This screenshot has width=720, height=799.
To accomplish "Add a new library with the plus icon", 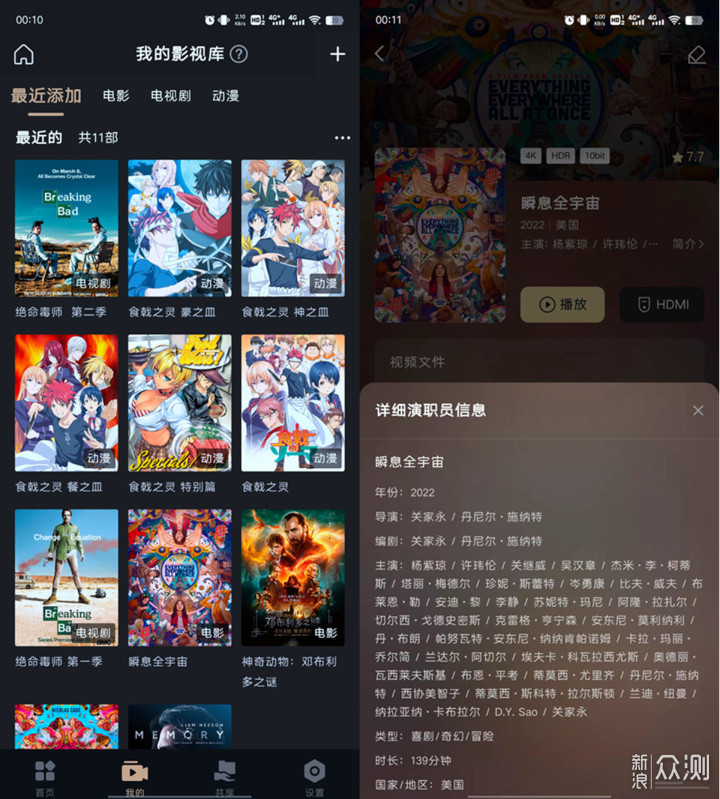I will [x=337, y=55].
